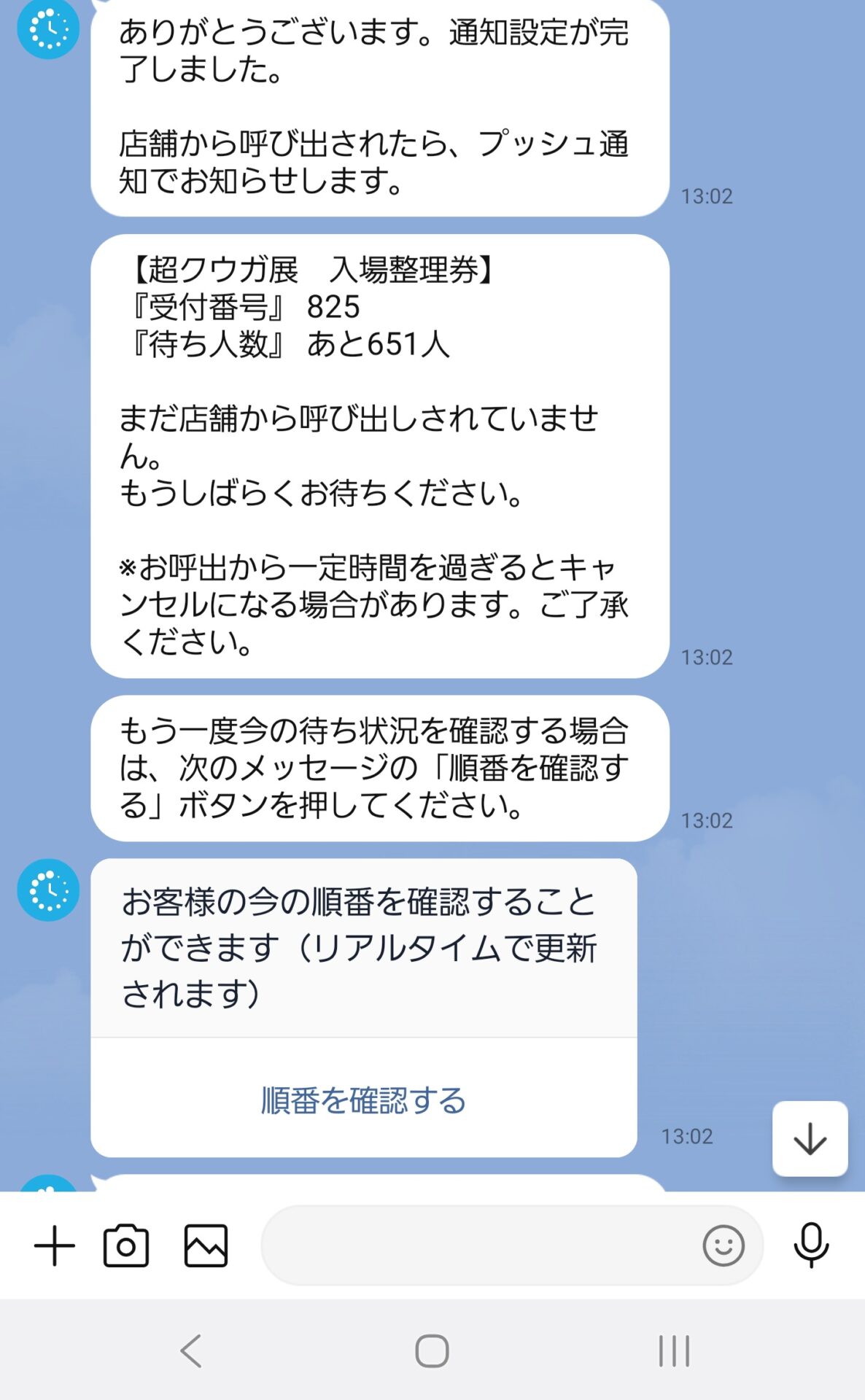Image resolution: width=865 pixels, height=1400 pixels.
Task: Open the emoji and sticker picker
Action: coord(723,1245)
